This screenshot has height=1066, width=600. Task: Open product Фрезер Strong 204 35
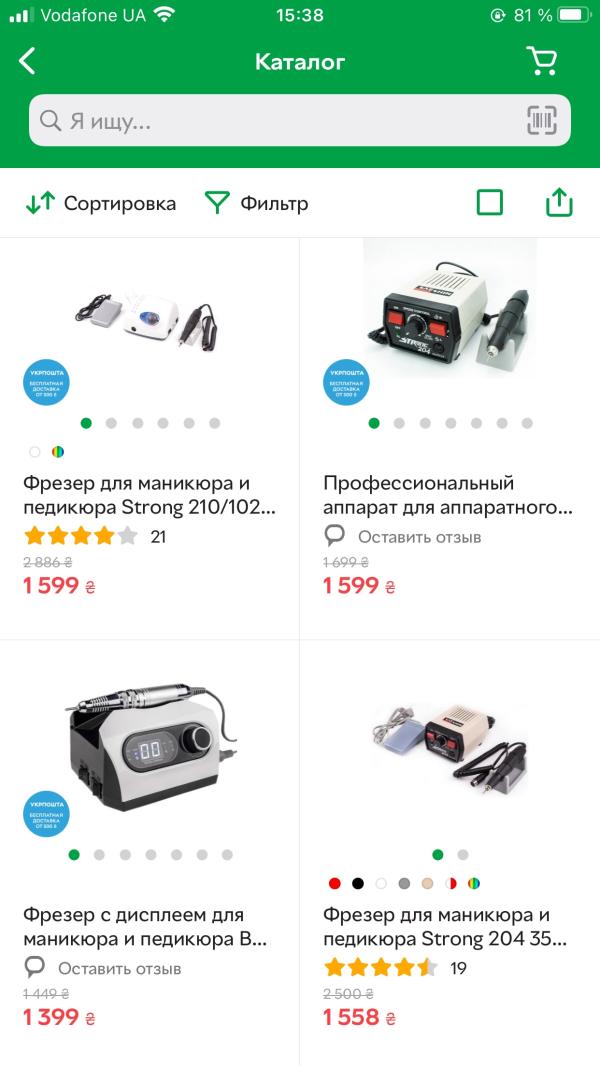pyautogui.click(x=449, y=927)
